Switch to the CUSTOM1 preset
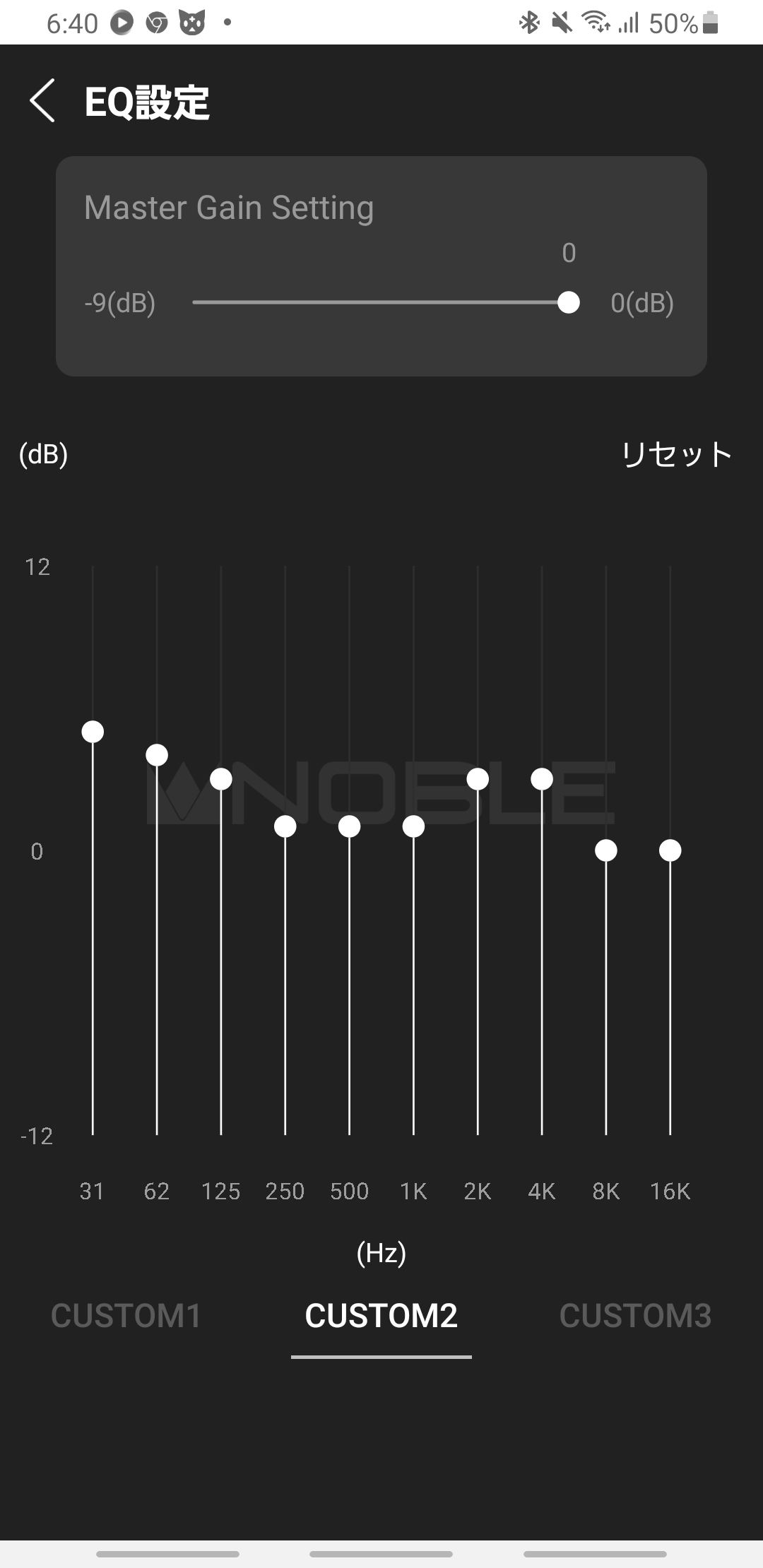The image size is (763, 1568). [126, 1316]
